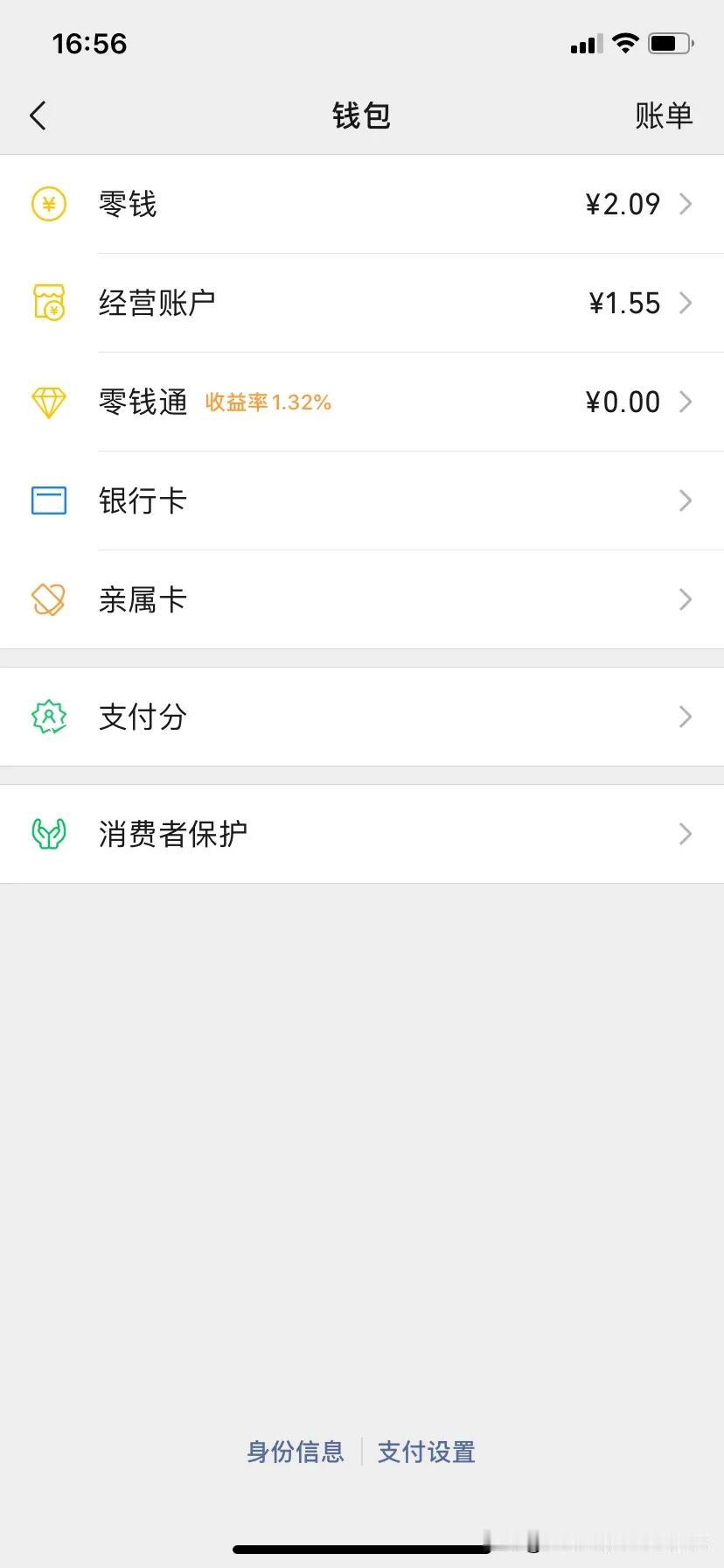
Task: Go back using the top-left arrow
Action: [38, 115]
